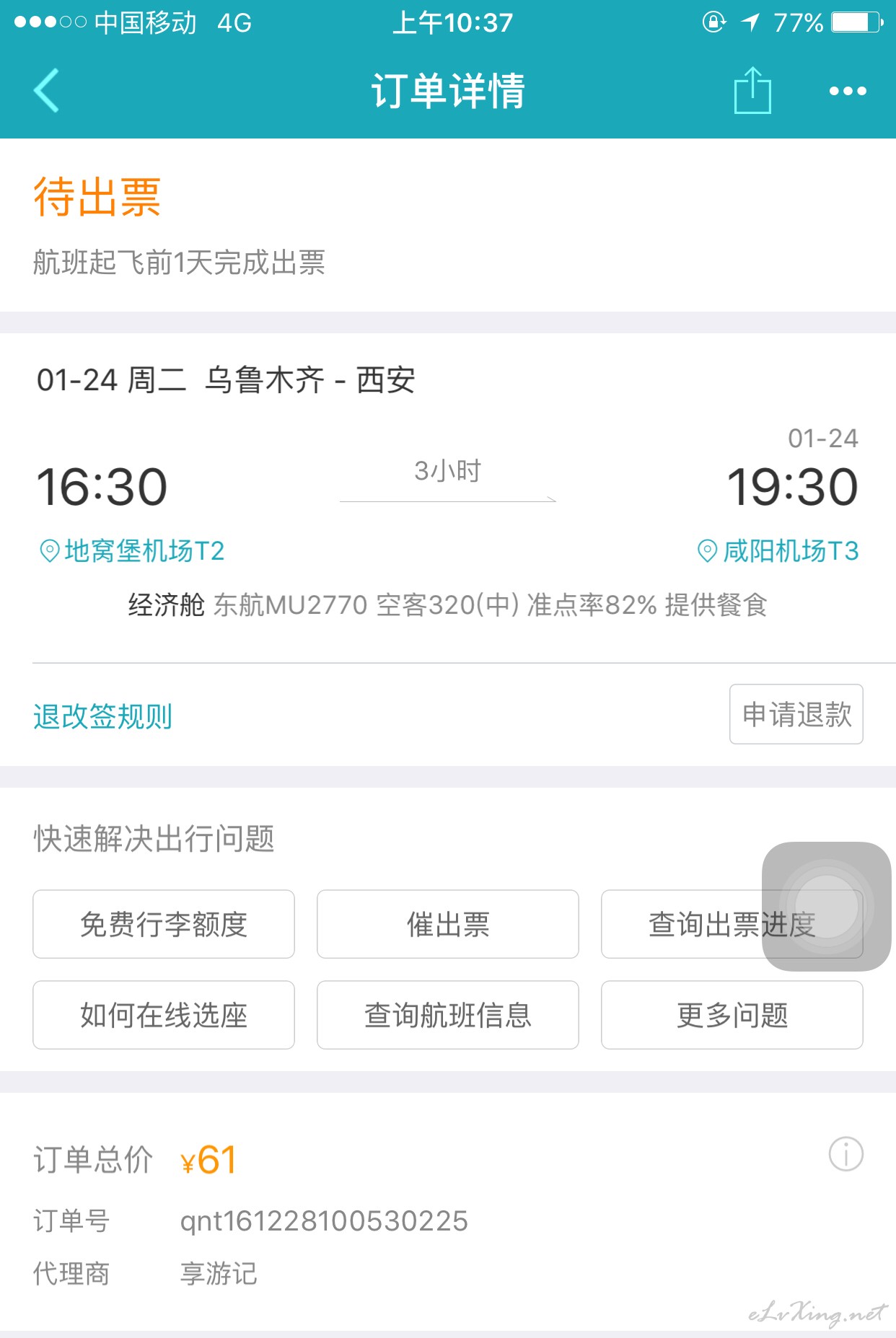This screenshot has height=1338, width=896.
Task: View price details via the info icon
Action: [x=846, y=1153]
